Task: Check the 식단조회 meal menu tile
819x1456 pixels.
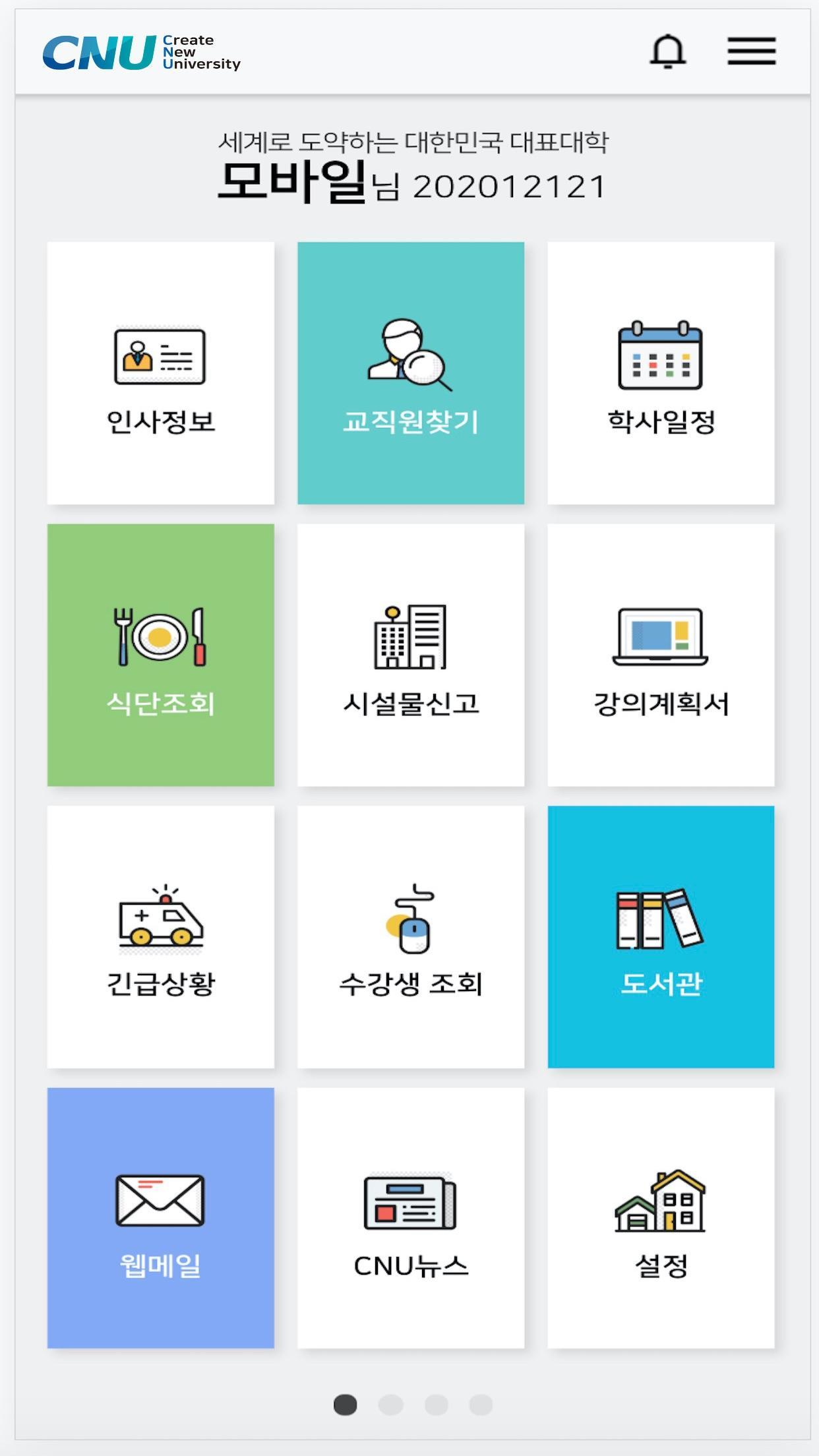Action: pos(161,655)
